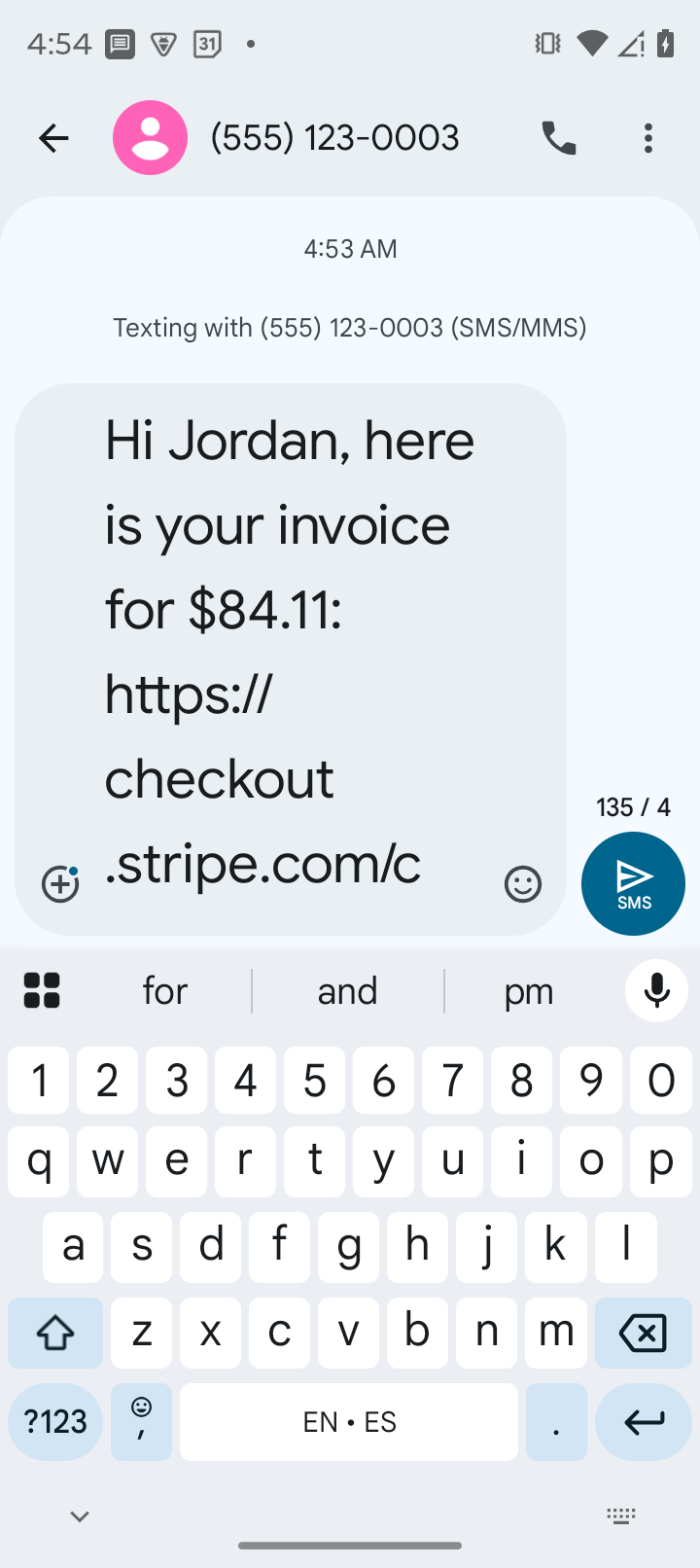Screen dimensions: 700x1568
Task: Open the keyboard's four-square tools menu
Action: (x=42, y=991)
